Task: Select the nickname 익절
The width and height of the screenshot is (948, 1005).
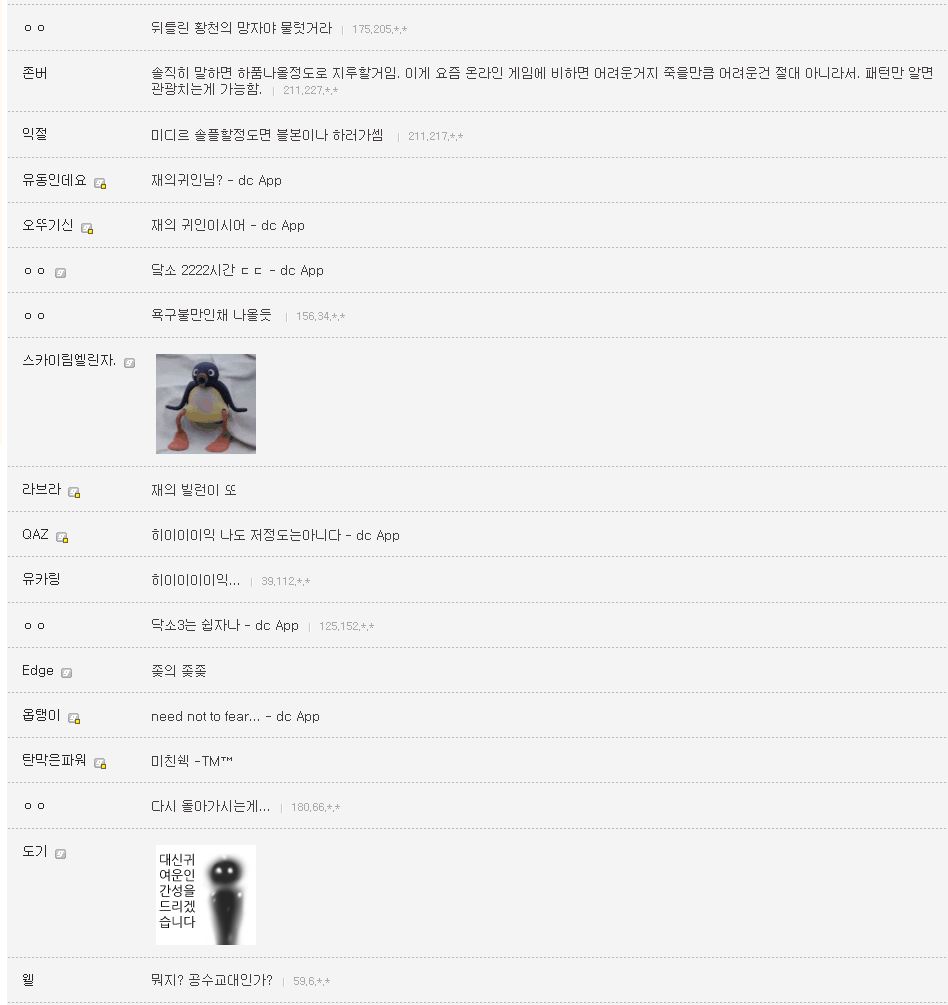Action: click(34, 133)
